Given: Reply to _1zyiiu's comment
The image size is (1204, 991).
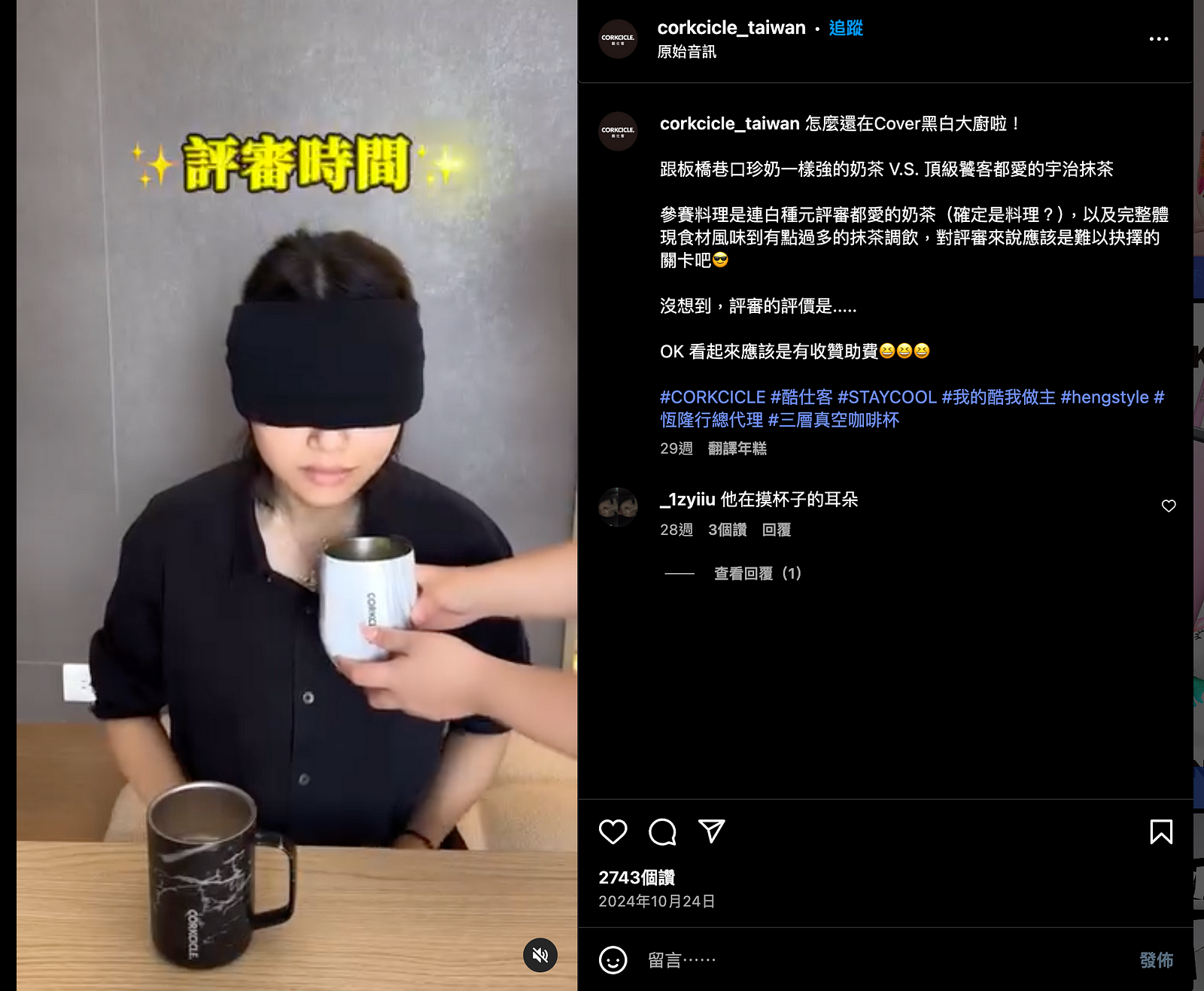Looking at the screenshot, I should pyautogui.click(x=776, y=530).
